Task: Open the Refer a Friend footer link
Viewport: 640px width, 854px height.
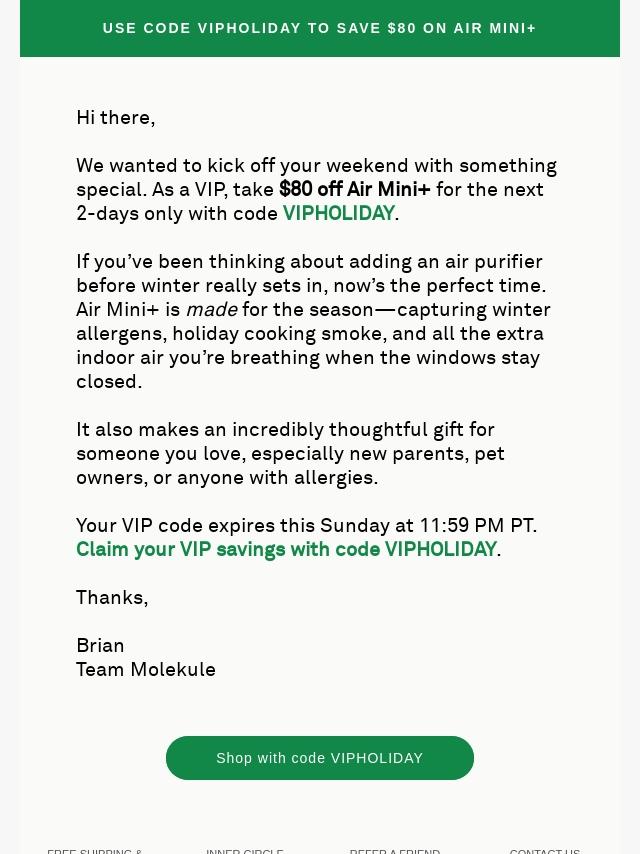Action: click(x=395, y=850)
